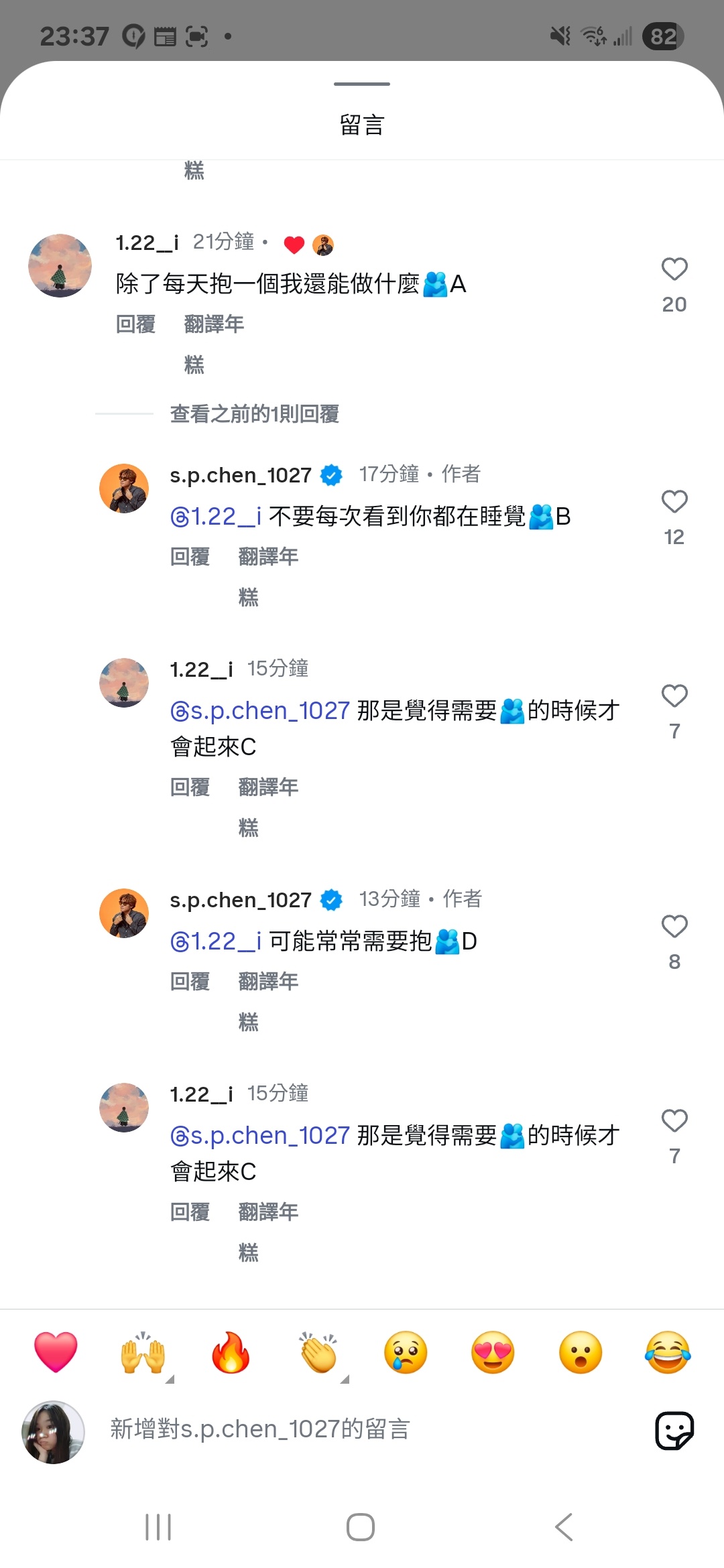The image size is (724, 1568).
Task: Select the heart-eyes emoji
Action: pyautogui.click(x=493, y=1352)
